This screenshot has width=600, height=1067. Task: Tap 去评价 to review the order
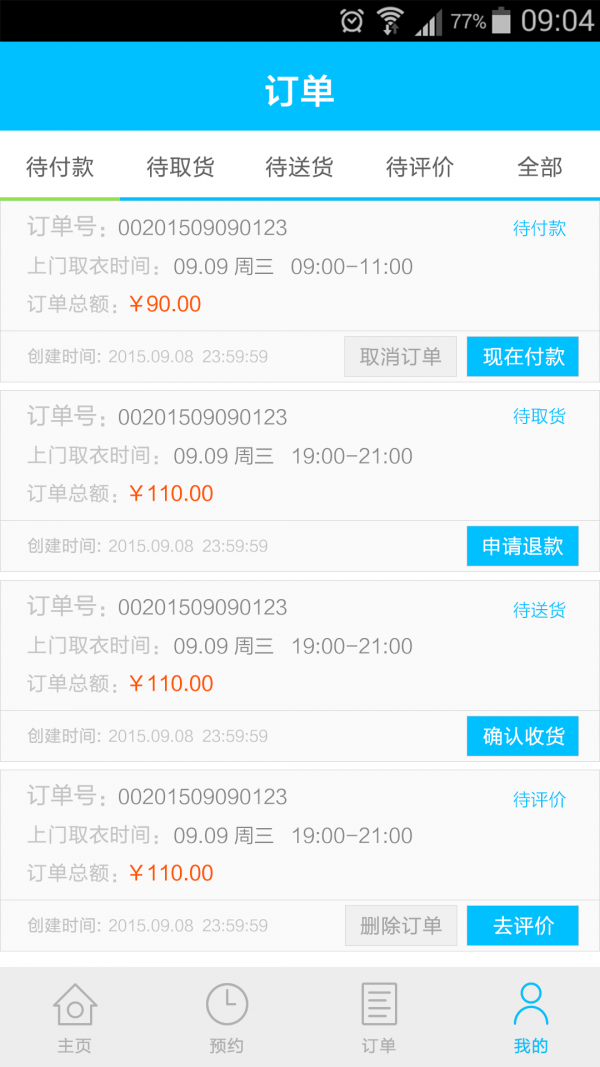[x=523, y=926]
